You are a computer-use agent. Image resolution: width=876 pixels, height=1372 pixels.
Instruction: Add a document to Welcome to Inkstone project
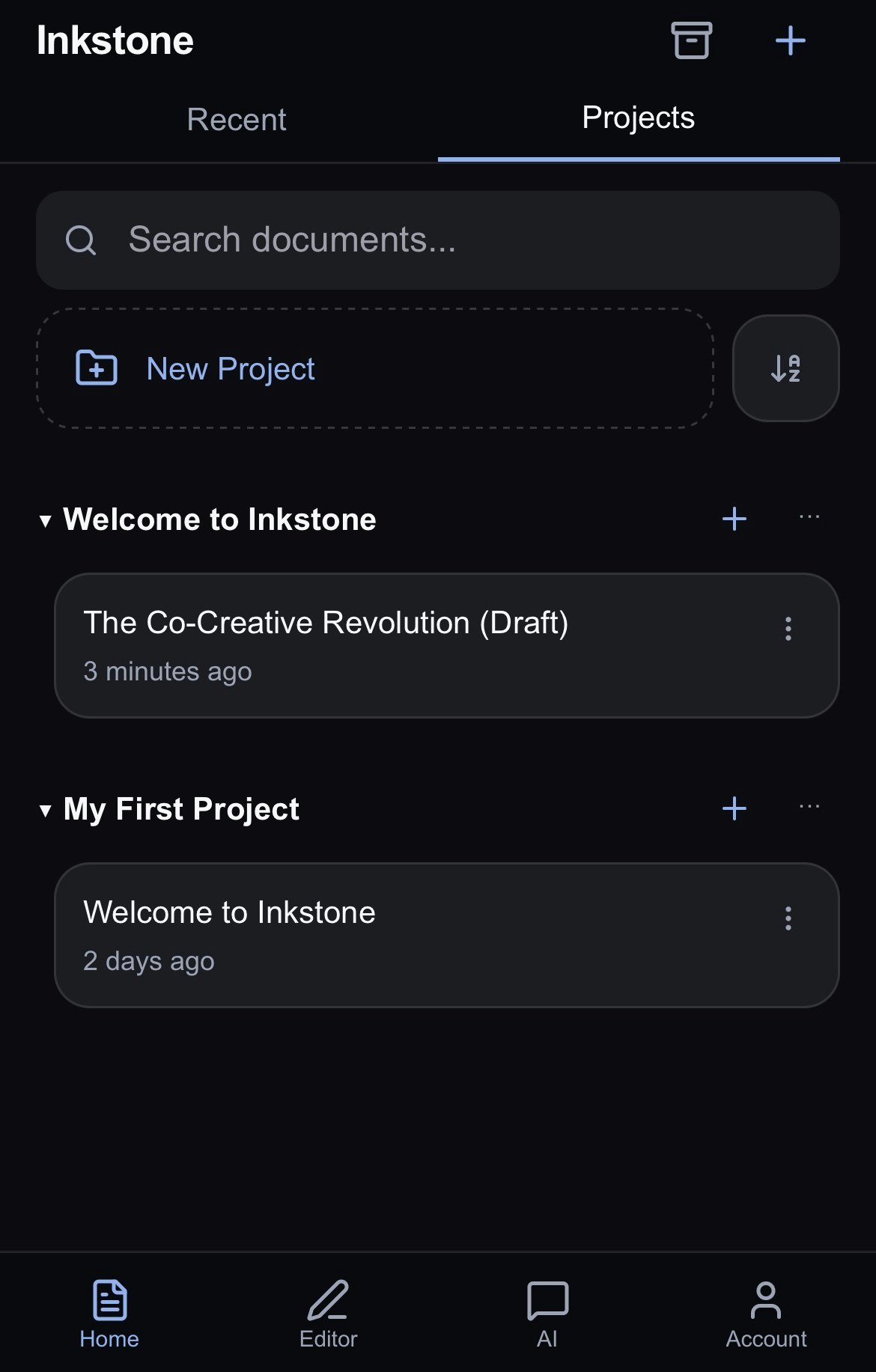(x=734, y=519)
